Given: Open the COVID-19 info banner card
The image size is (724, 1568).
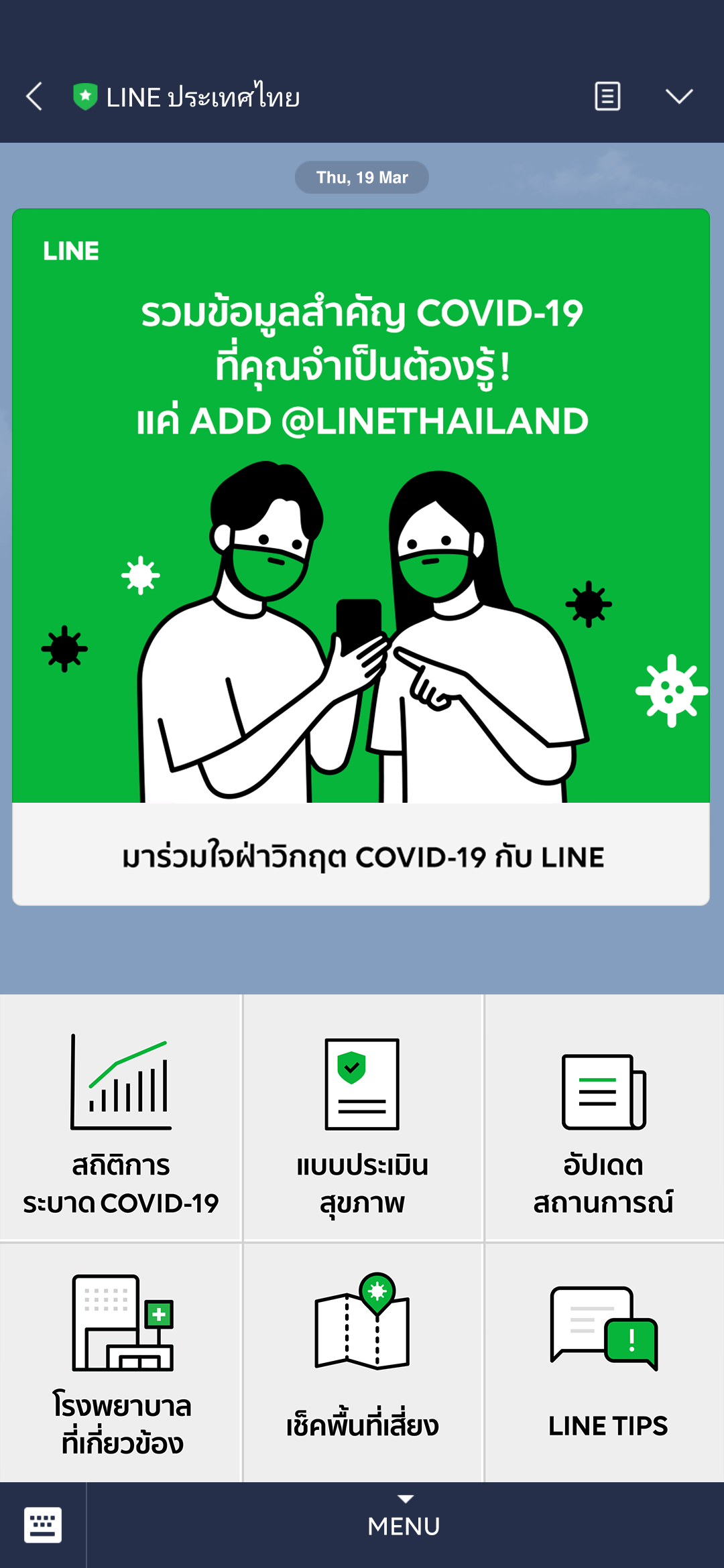Looking at the screenshot, I should coord(361,556).
